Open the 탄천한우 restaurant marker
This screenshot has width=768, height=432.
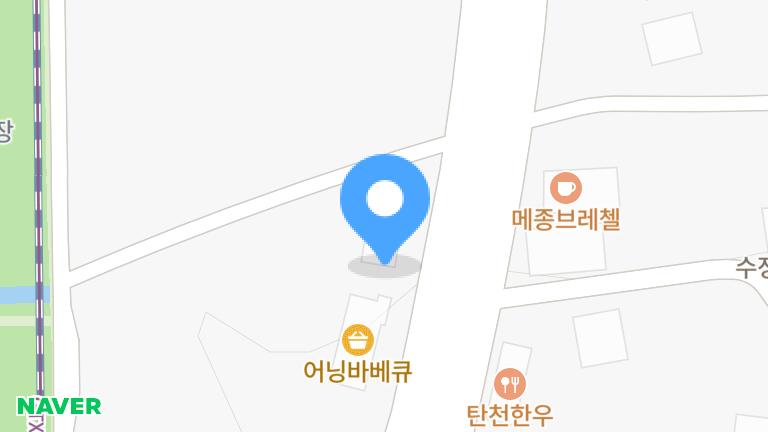pyautogui.click(x=510, y=384)
